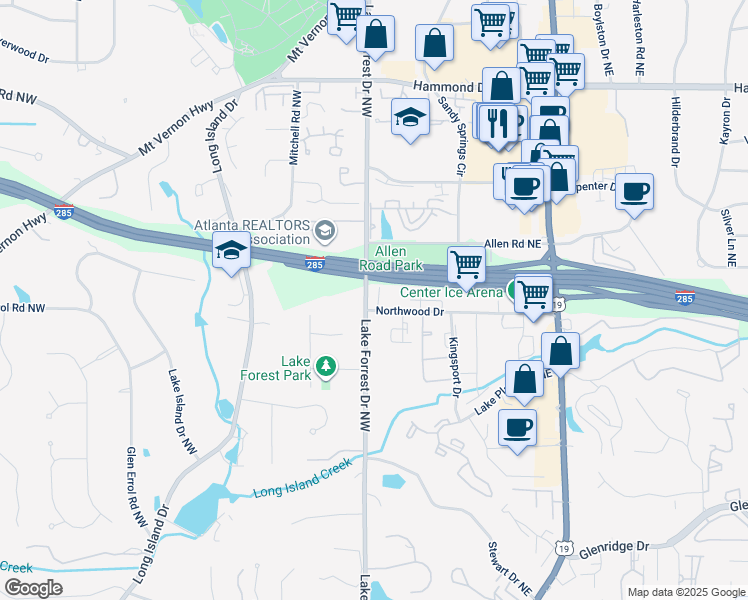Open the Atlanta REALTORS Association place marker
Image resolution: width=748 pixels, height=600 pixels.
pos(324,232)
